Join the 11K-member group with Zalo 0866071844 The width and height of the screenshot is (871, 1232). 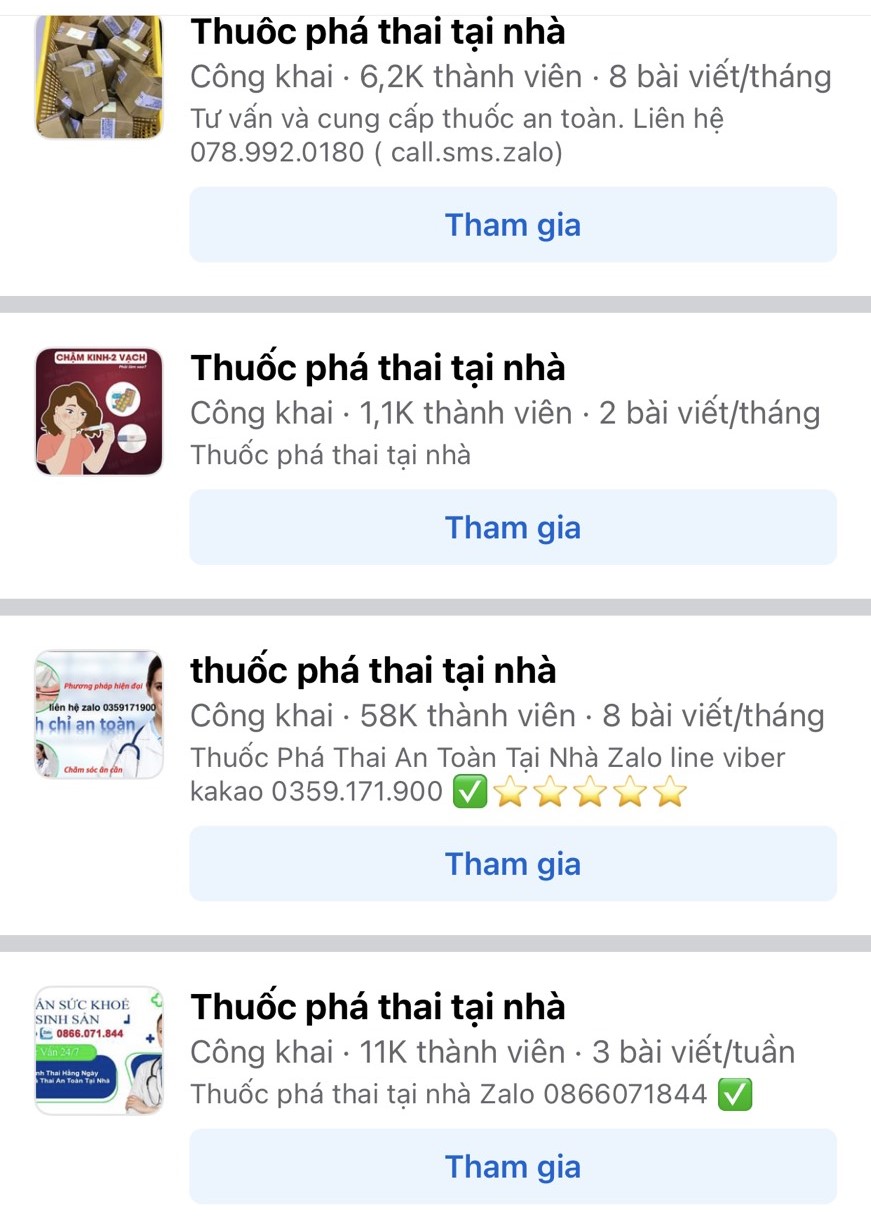point(512,1167)
